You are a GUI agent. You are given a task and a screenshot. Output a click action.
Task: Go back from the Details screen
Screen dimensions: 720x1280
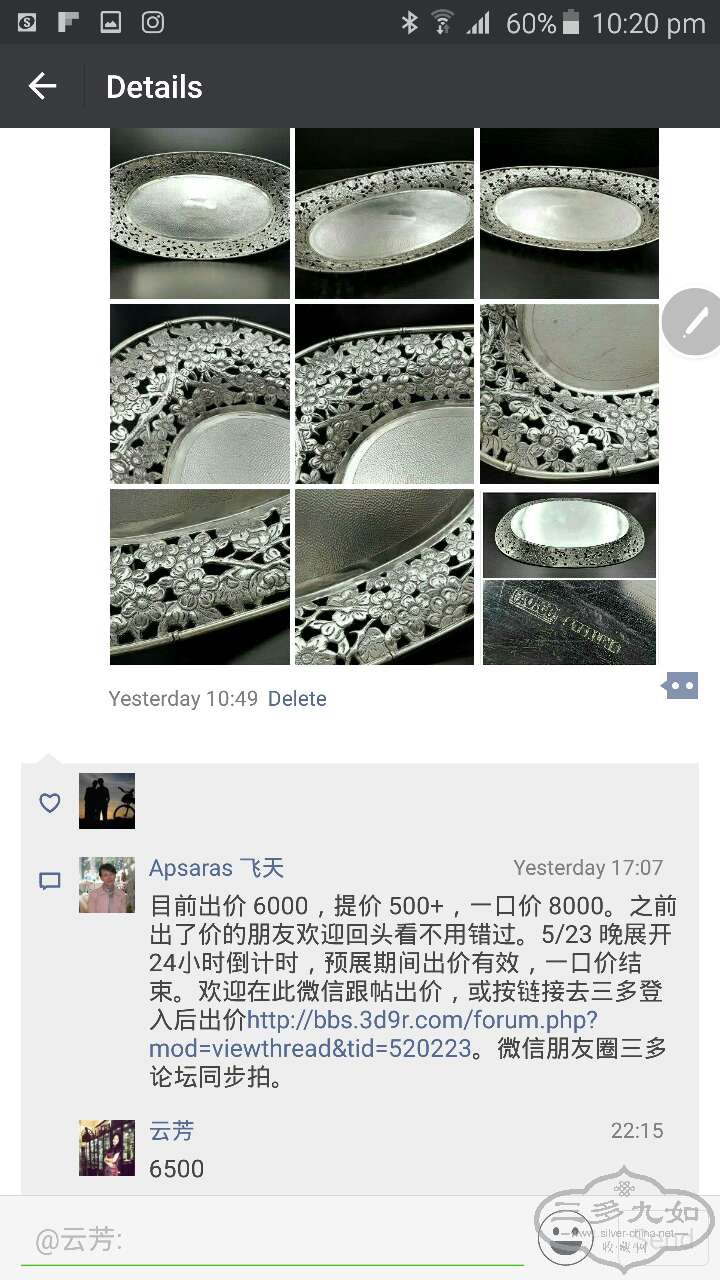coord(43,87)
